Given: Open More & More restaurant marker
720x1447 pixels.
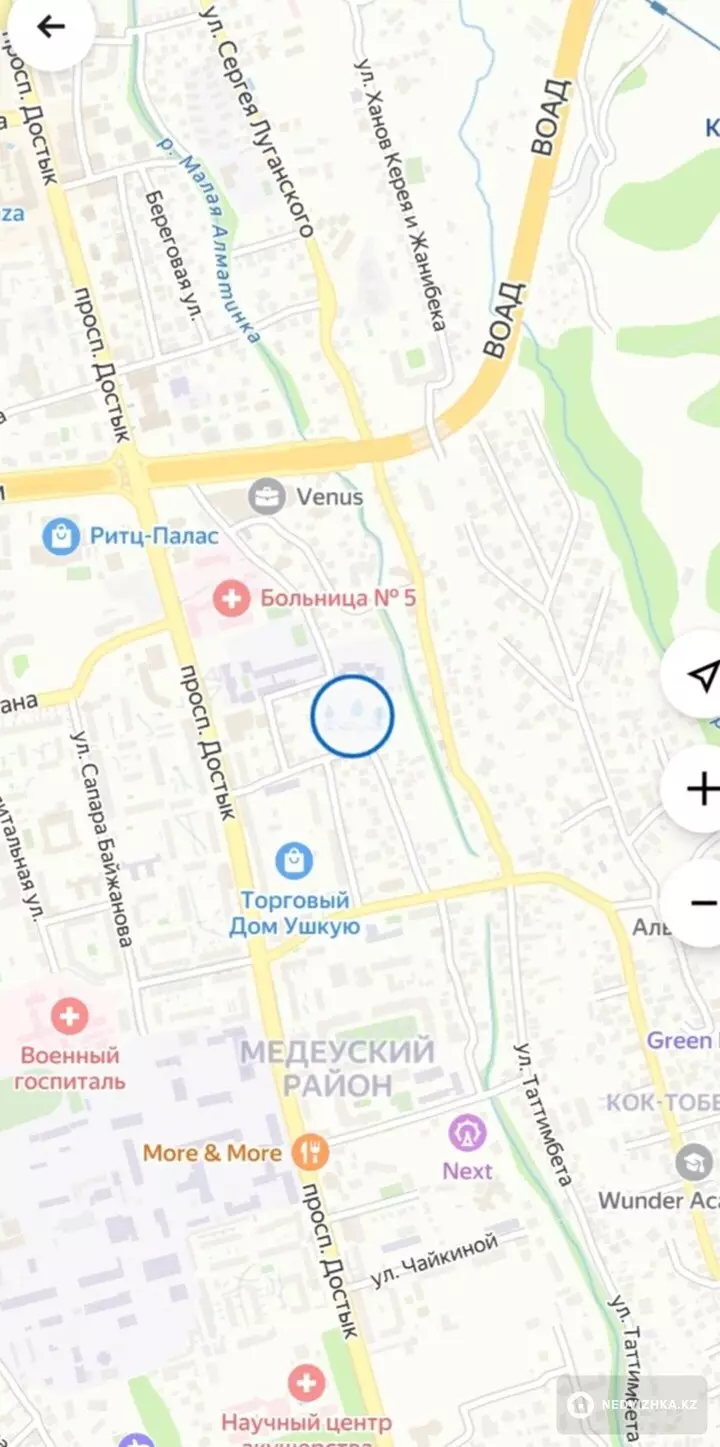Looking at the screenshot, I should (x=311, y=1153).
